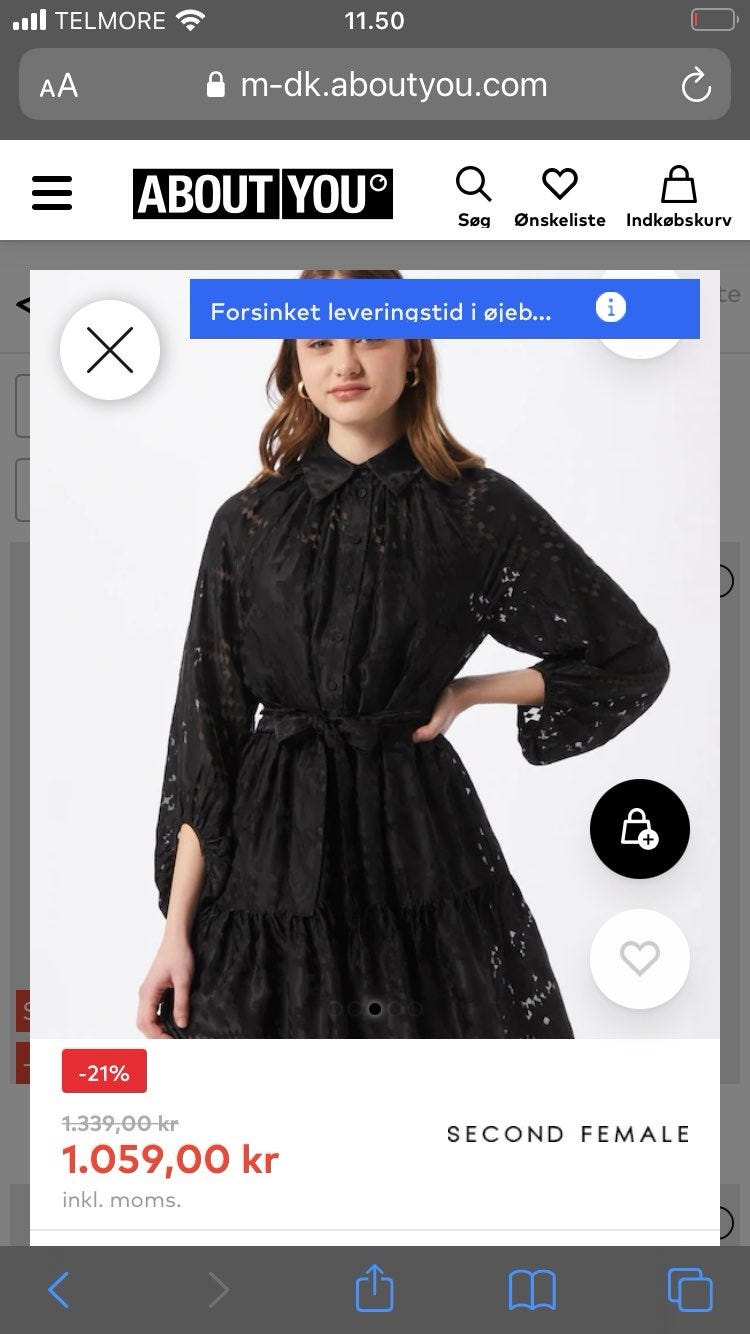Viewport: 750px width, 1334px height.
Task: Save the dress to the wishlist with the heart button
Action: pos(639,959)
